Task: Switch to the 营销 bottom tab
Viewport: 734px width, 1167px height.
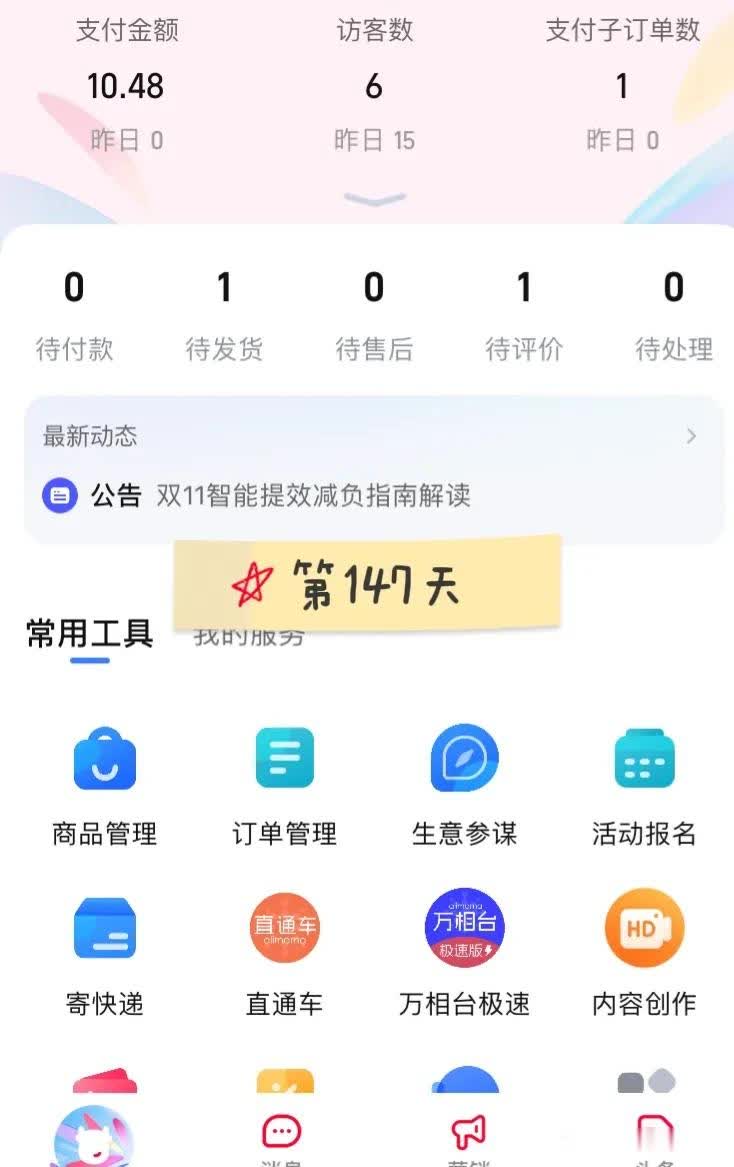Action: pos(467,1138)
